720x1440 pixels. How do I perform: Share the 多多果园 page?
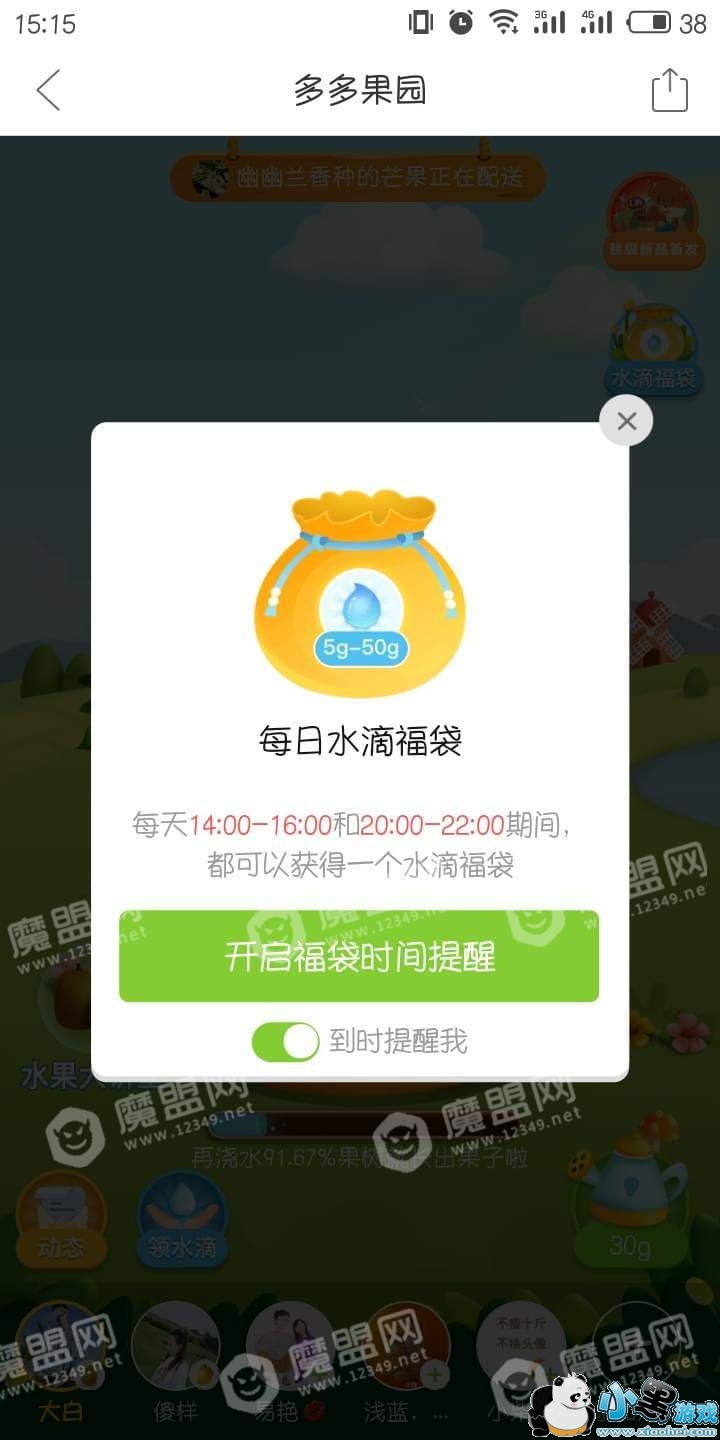pyautogui.click(x=670, y=90)
